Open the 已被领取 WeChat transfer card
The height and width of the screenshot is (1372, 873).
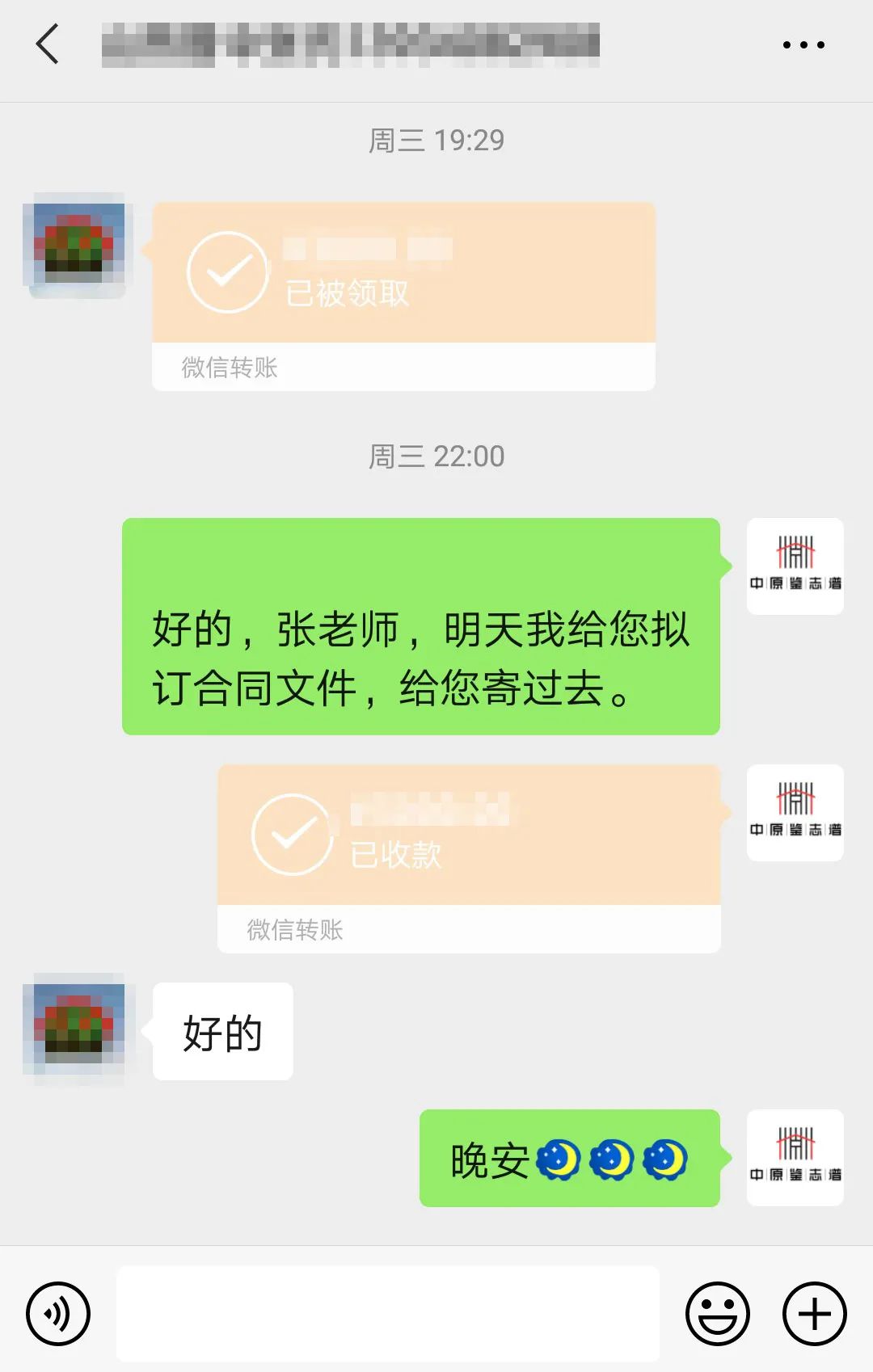[x=402, y=291]
